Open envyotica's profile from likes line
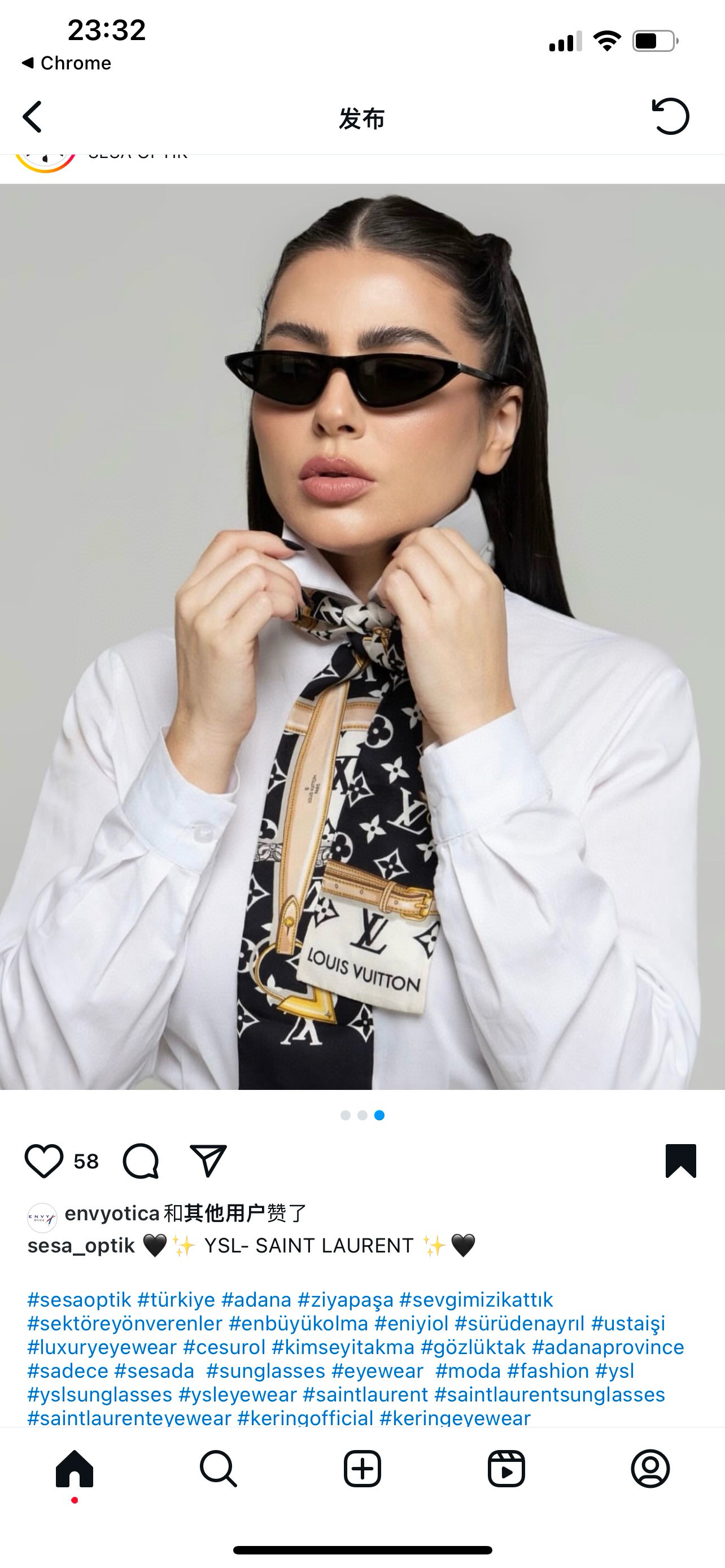Screen dimensions: 725x1568 coord(112,1213)
